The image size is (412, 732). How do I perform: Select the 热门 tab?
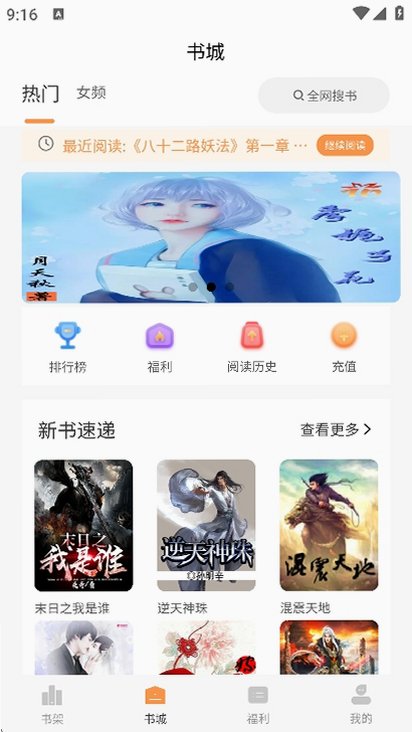click(x=41, y=94)
